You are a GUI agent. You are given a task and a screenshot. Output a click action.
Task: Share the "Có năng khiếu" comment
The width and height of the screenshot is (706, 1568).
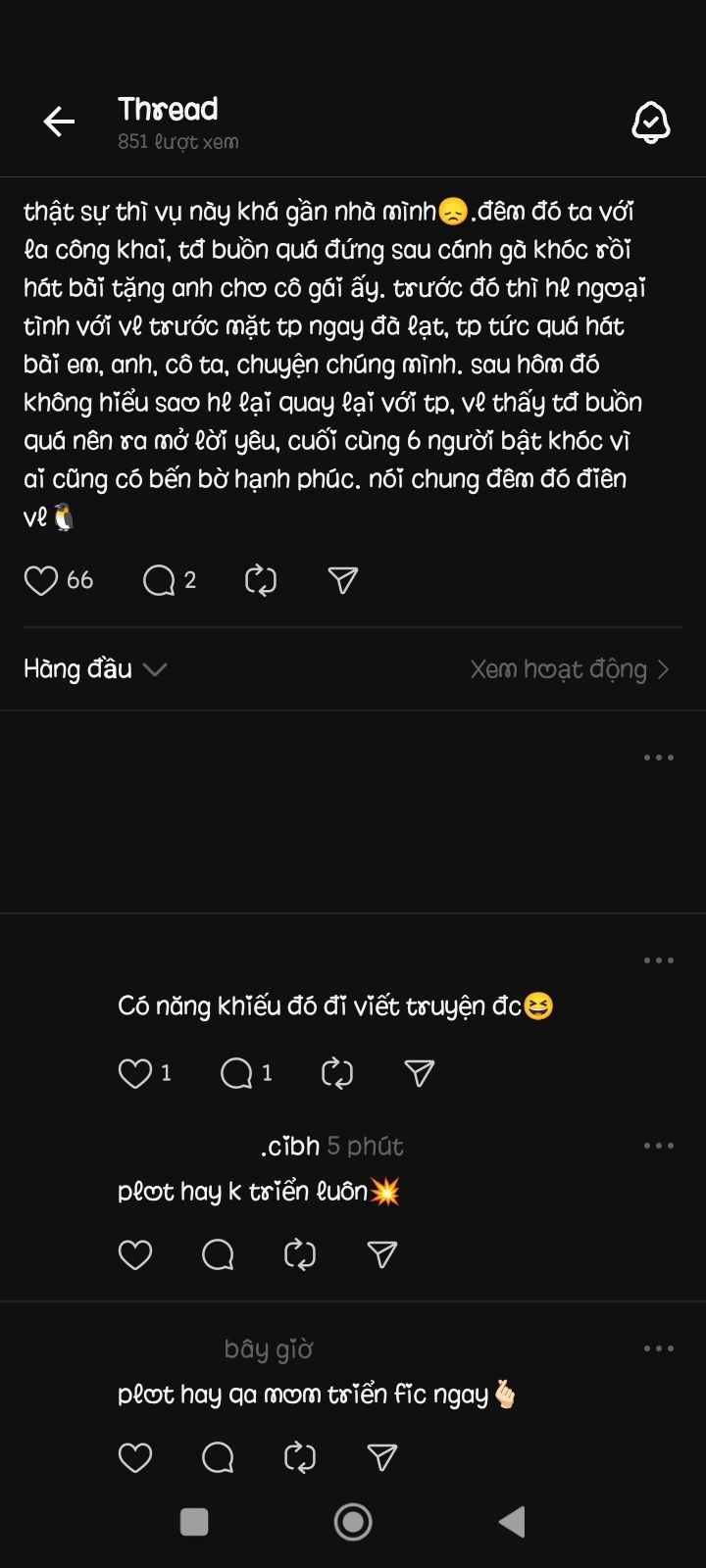coord(420,1073)
